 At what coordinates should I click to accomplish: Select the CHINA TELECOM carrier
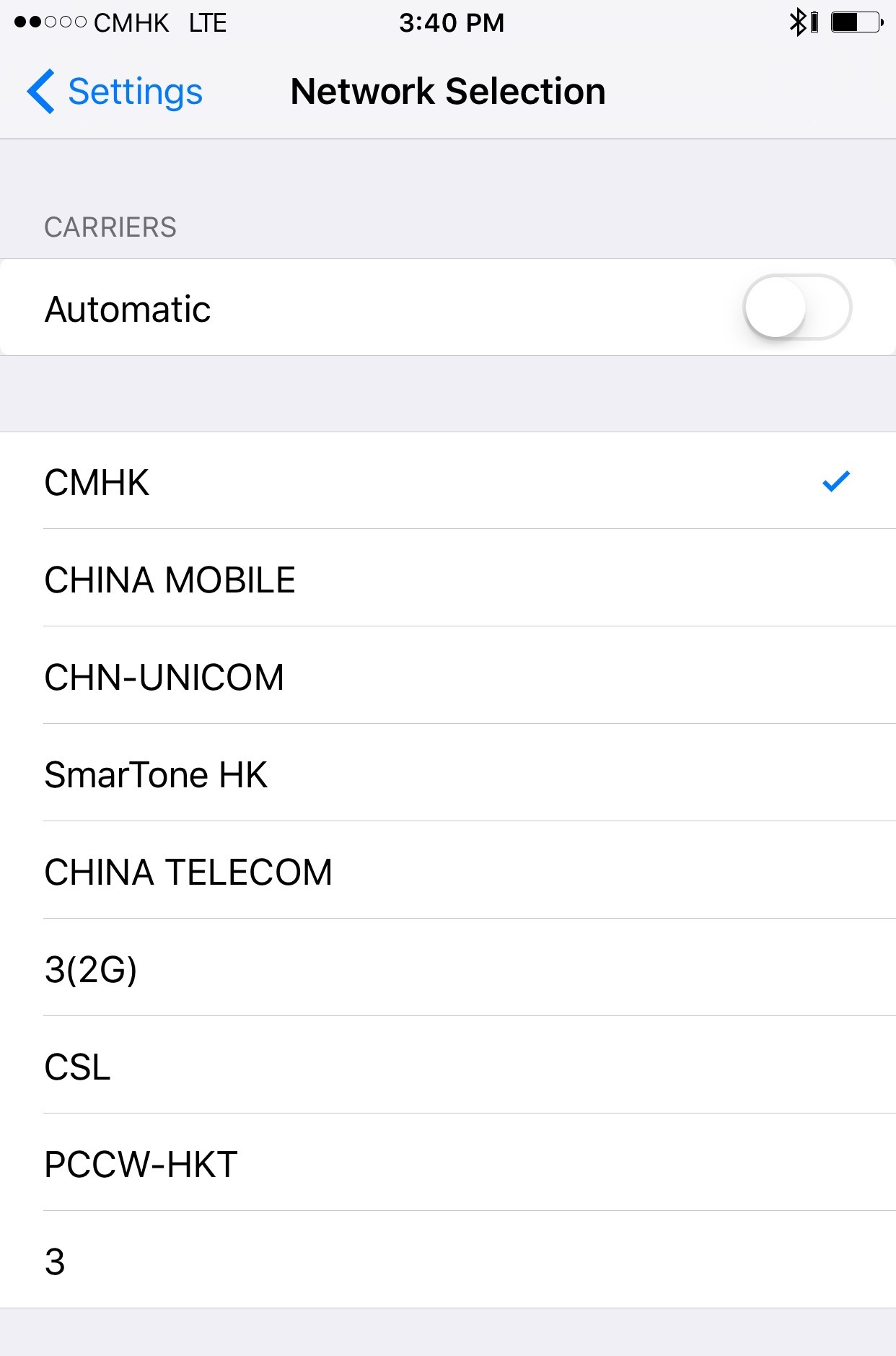(x=188, y=872)
